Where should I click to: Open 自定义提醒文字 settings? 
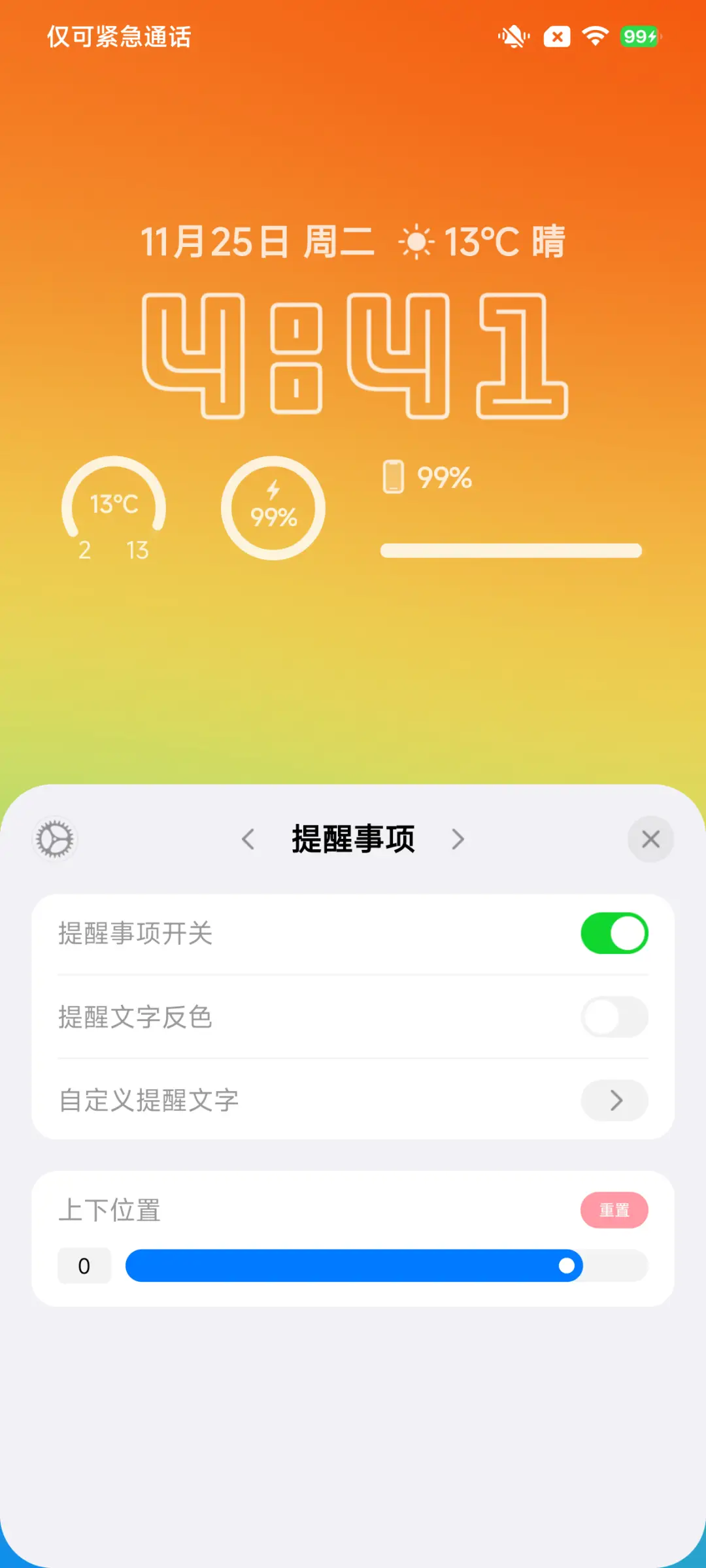click(x=613, y=1101)
